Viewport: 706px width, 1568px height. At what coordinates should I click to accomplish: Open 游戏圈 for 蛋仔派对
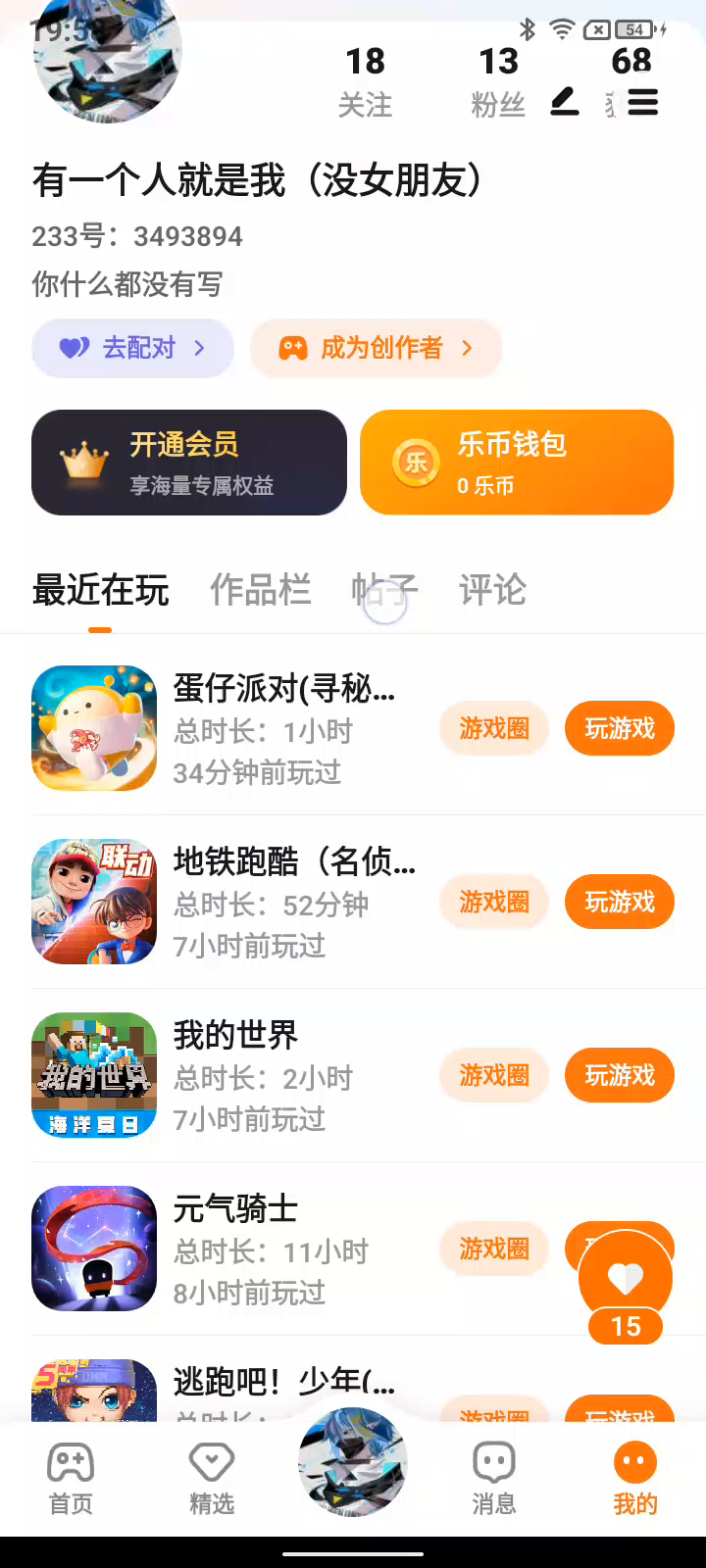(x=494, y=728)
